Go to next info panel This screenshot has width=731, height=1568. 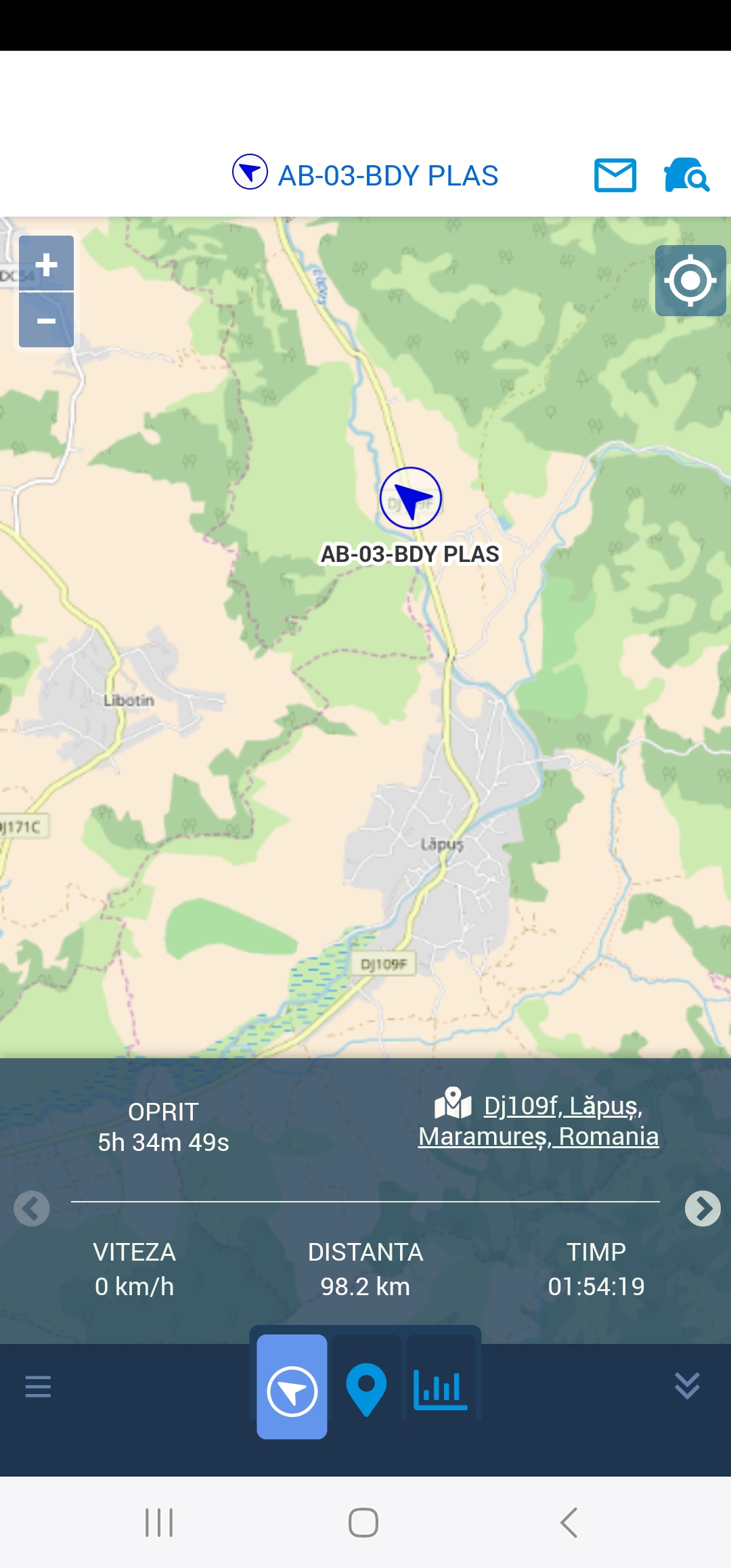(x=702, y=1208)
